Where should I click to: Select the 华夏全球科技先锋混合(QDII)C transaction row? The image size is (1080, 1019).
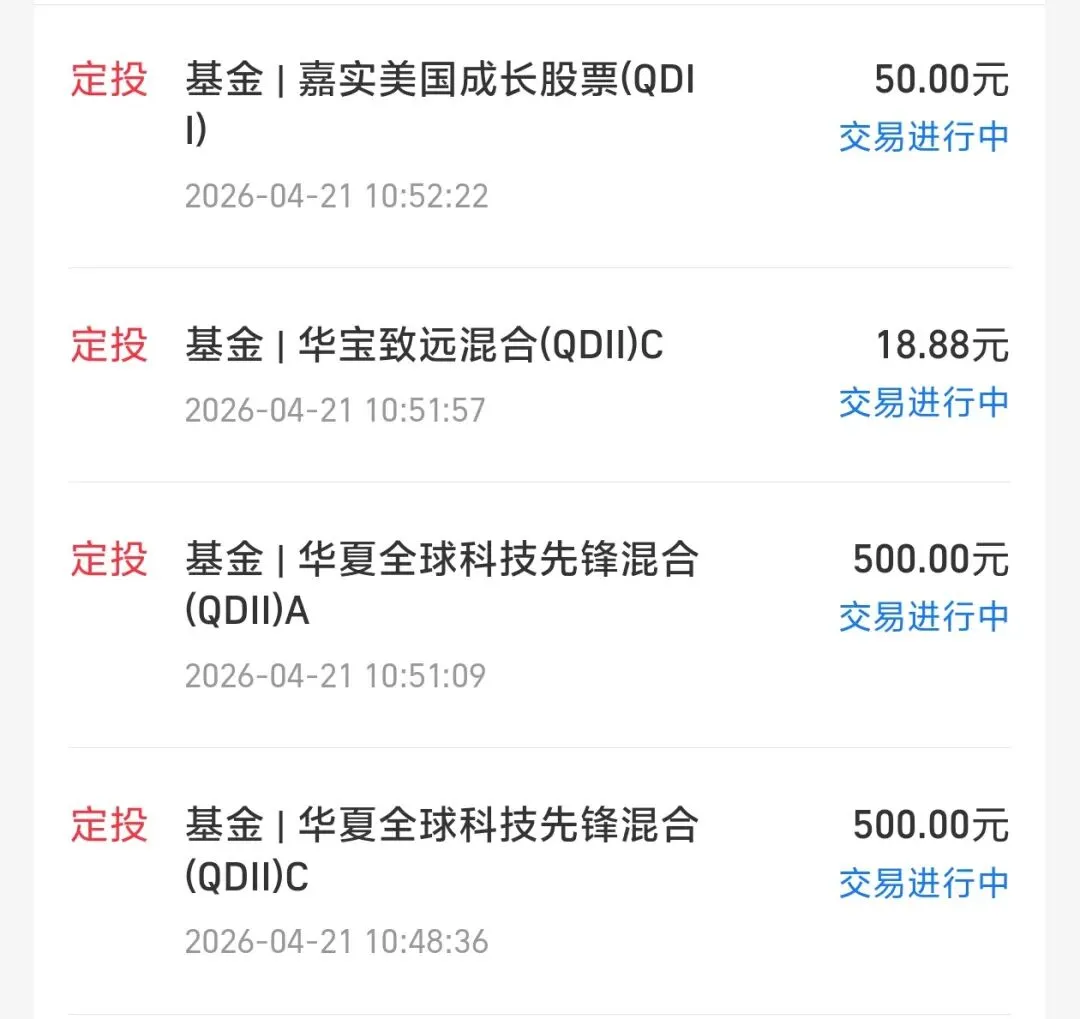click(x=440, y=851)
